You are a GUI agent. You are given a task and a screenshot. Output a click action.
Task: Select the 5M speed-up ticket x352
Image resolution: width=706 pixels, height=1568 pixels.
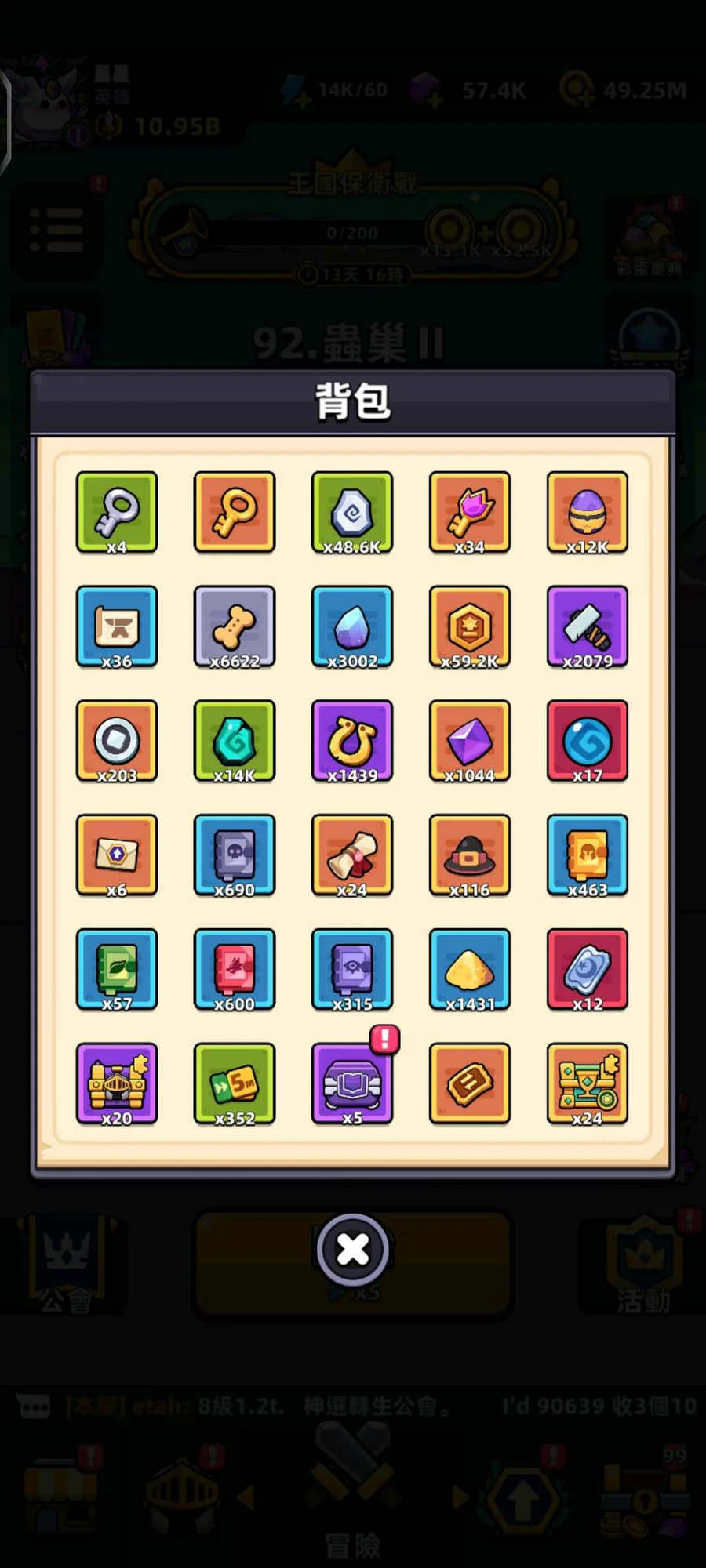pyautogui.click(x=235, y=1083)
